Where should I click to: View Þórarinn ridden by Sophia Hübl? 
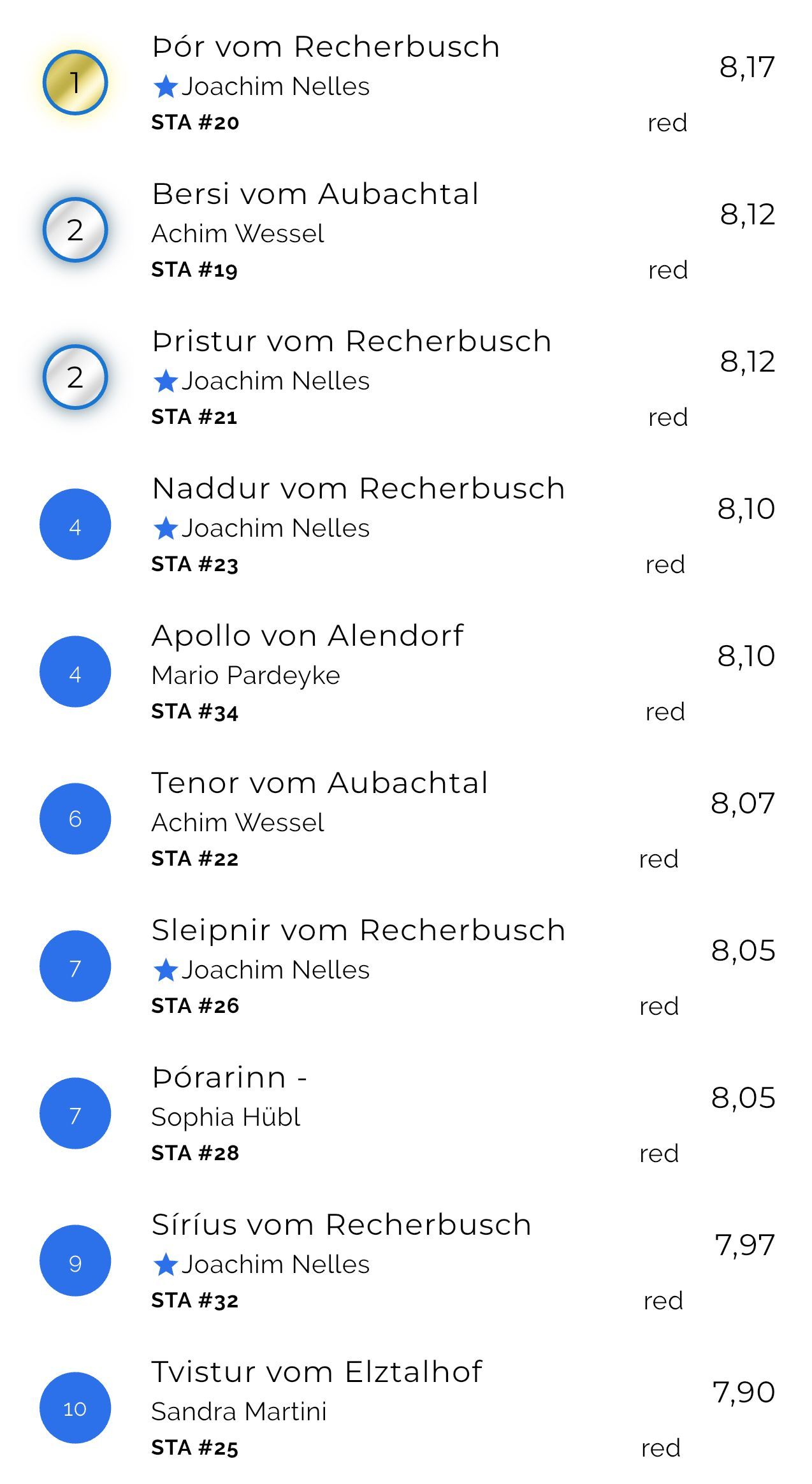pyautogui.click(x=229, y=1079)
